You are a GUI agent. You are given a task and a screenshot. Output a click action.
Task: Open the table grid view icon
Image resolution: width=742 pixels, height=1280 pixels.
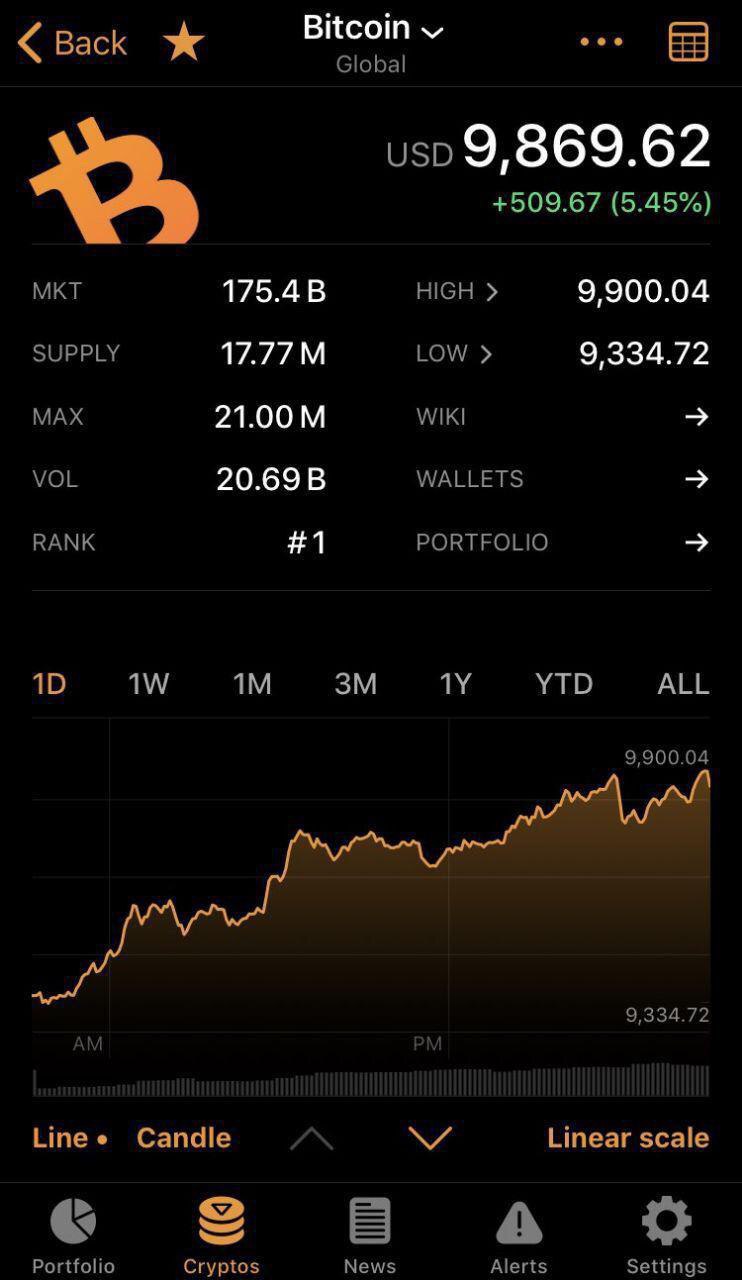[688, 42]
